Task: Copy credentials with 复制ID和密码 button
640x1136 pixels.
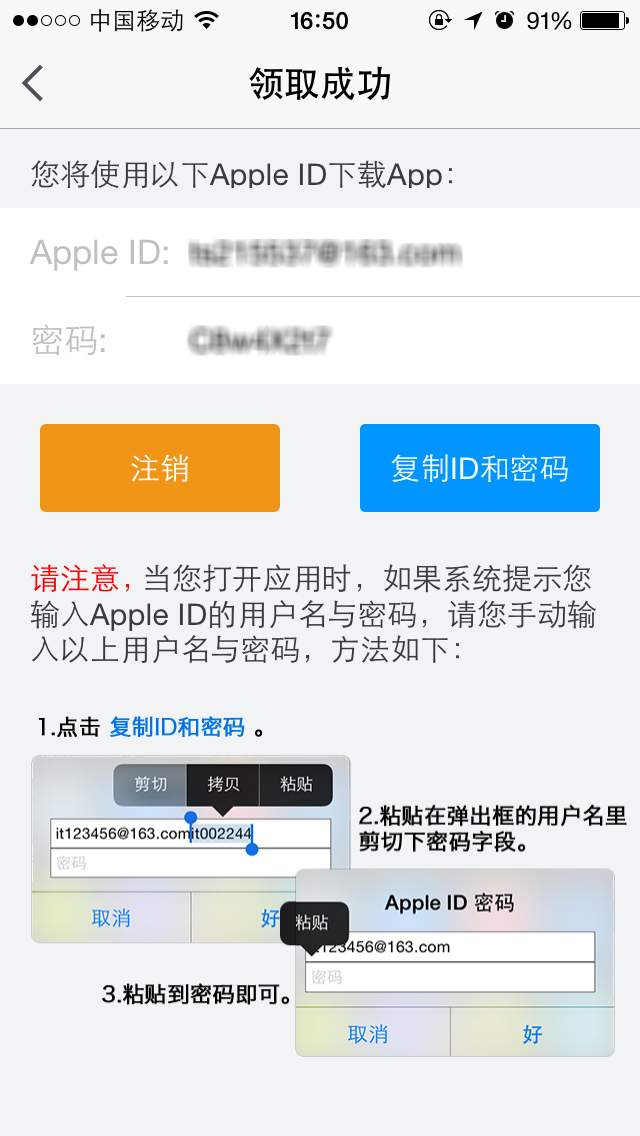Action: coord(479,468)
